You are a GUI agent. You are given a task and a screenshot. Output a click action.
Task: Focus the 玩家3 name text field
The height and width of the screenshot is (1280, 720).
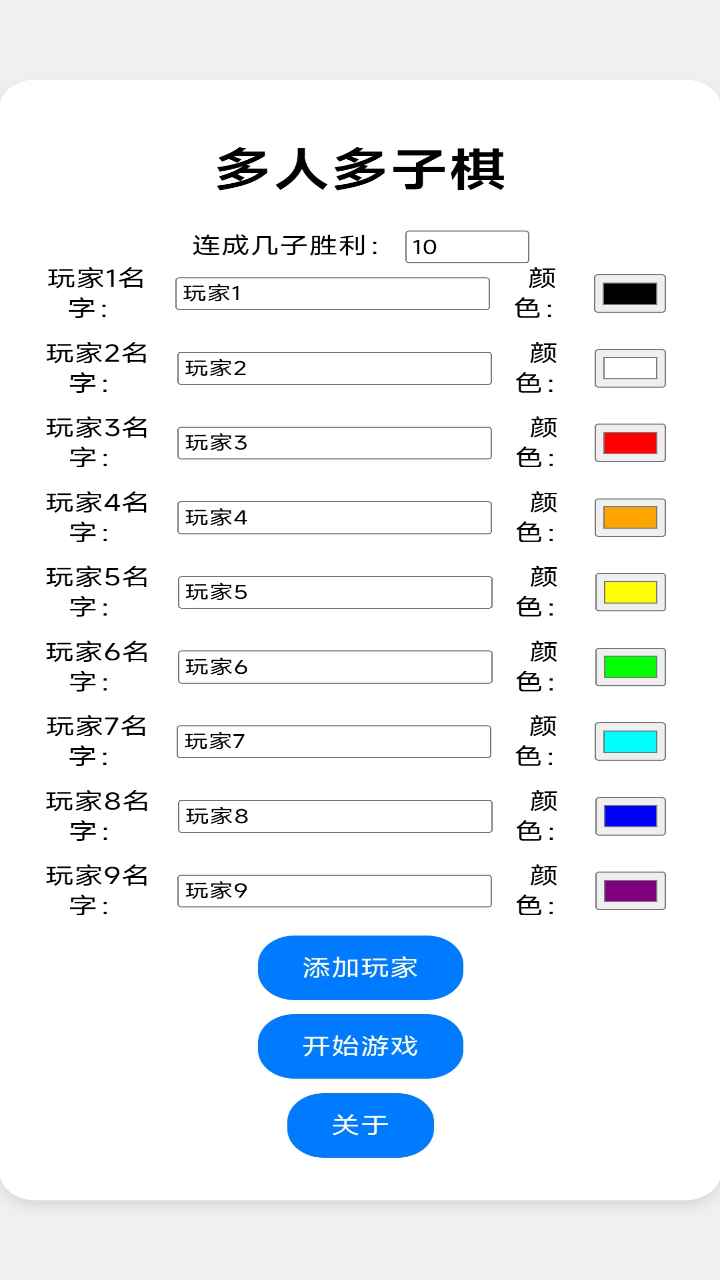coord(334,442)
